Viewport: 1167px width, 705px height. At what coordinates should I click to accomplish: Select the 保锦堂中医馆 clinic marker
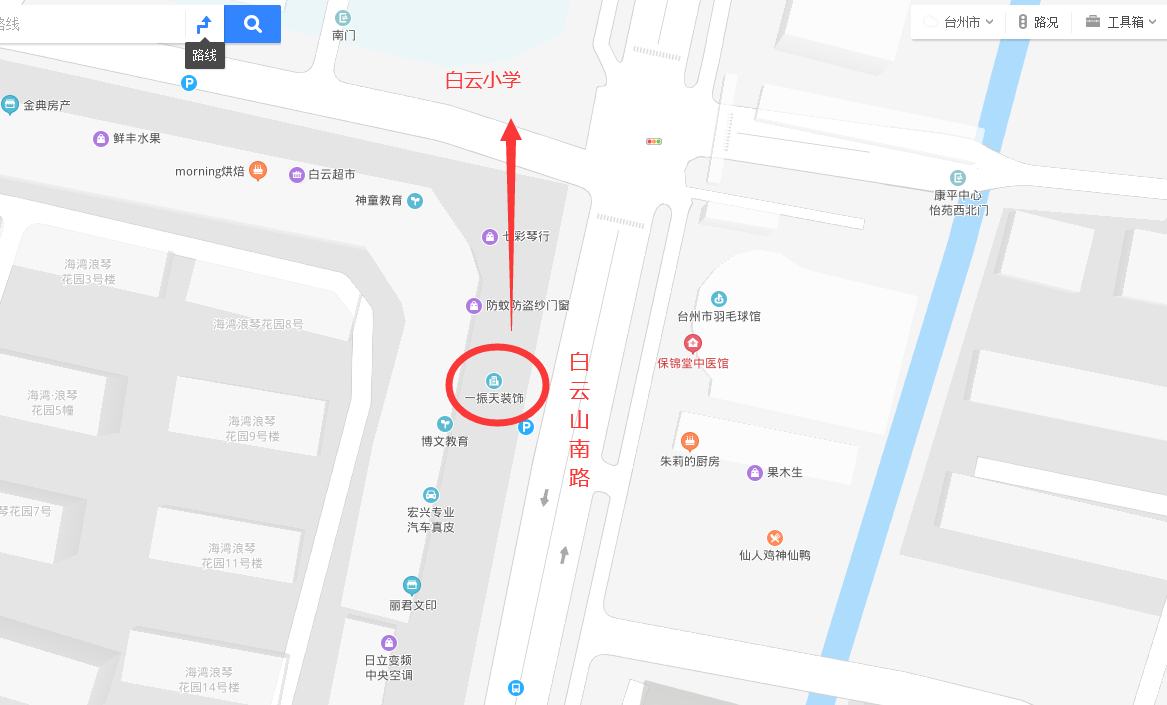click(x=692, y=345)
